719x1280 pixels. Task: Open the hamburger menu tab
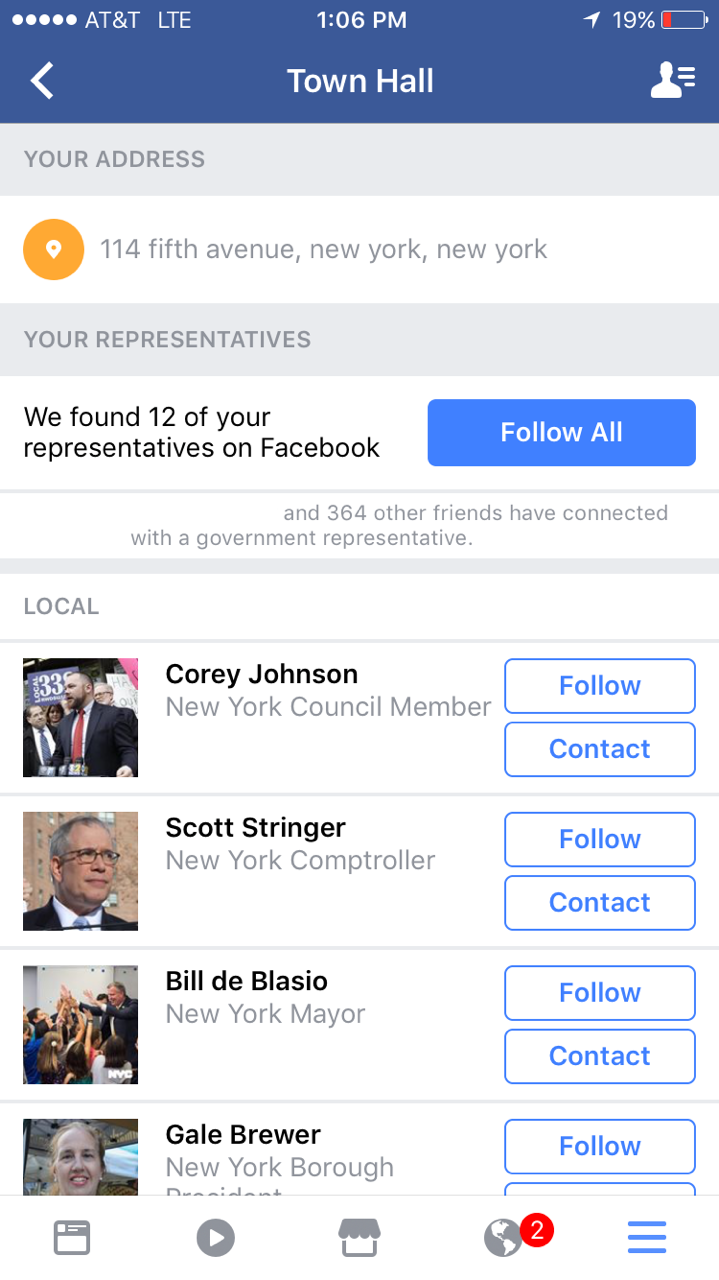[647, 1238]
